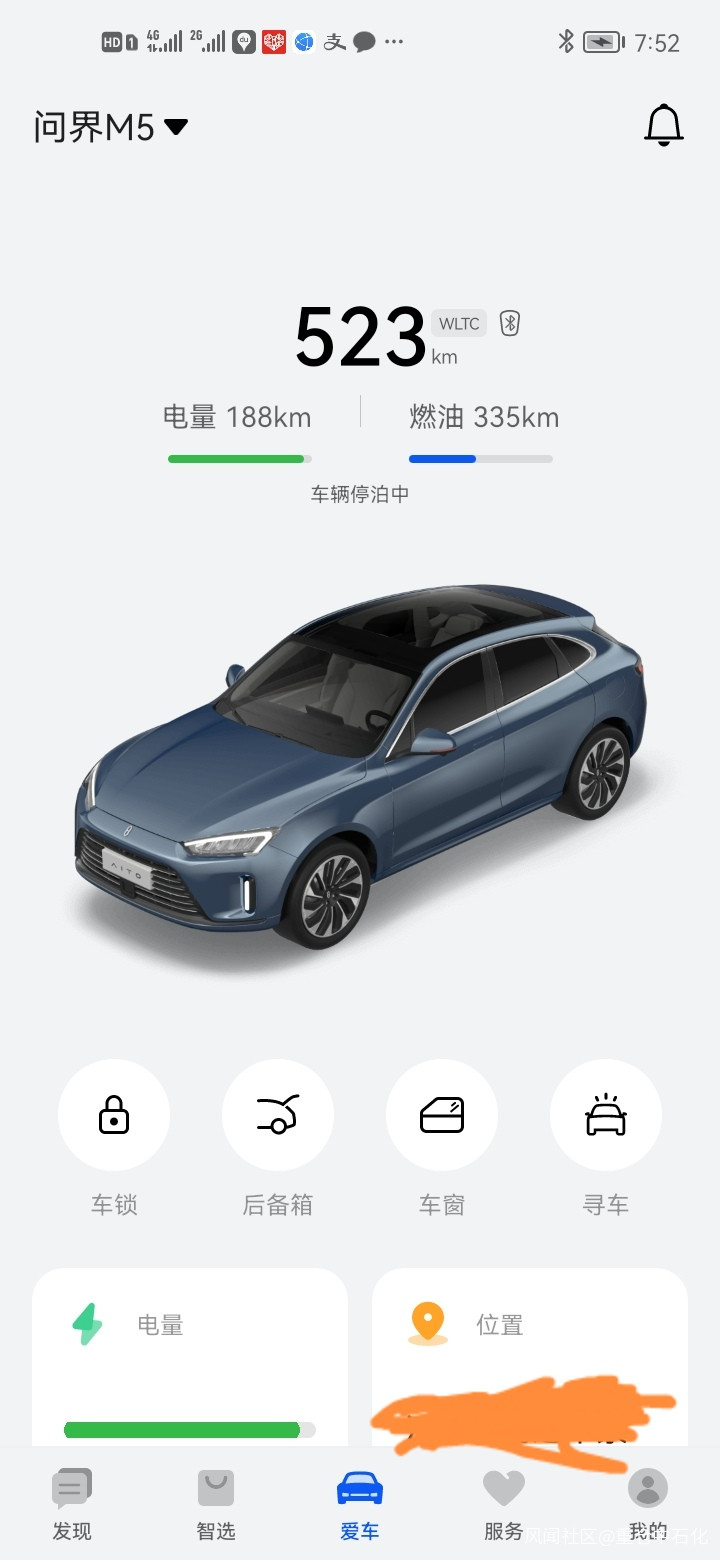The width and height of the screenshot is (720, 1560).
Task: Open the 我的 profile tab
Action: click(x=648, y=1504)
